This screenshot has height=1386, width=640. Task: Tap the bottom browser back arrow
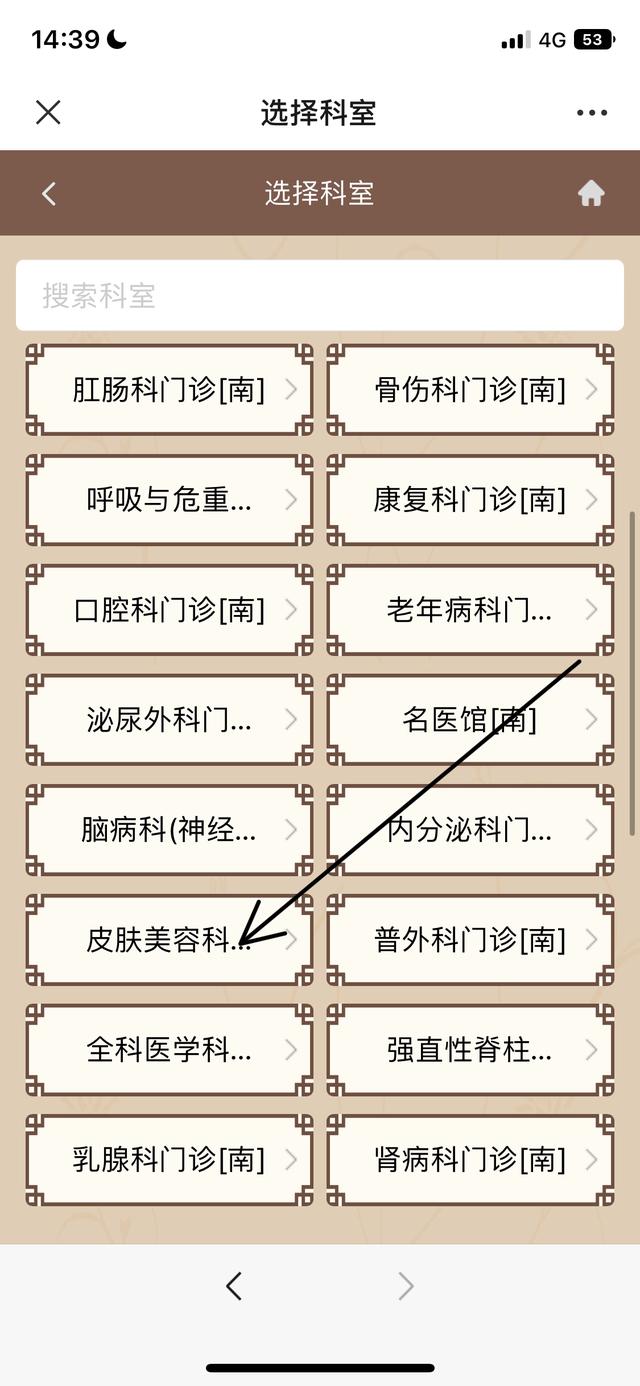point(234,1286)
